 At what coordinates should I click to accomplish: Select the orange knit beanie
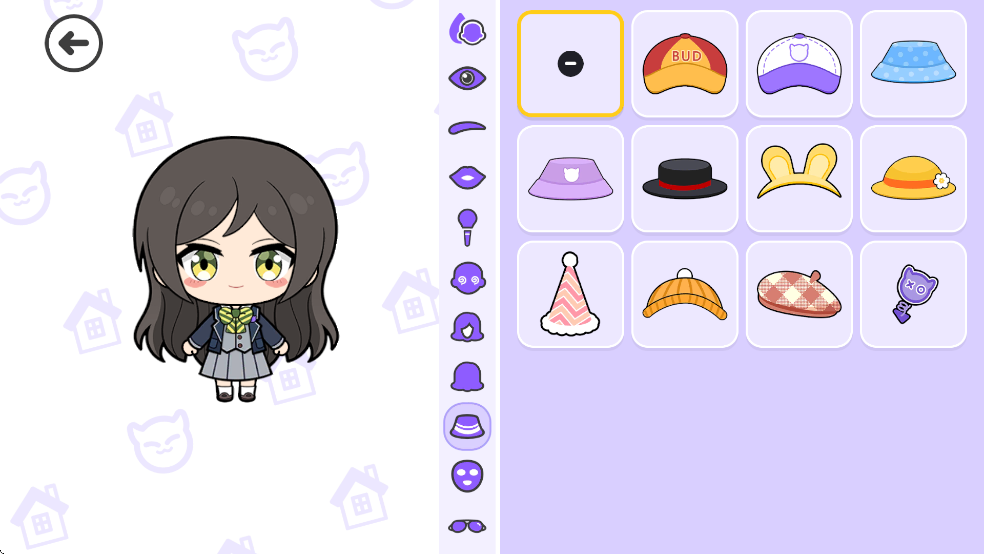(685, 294)
